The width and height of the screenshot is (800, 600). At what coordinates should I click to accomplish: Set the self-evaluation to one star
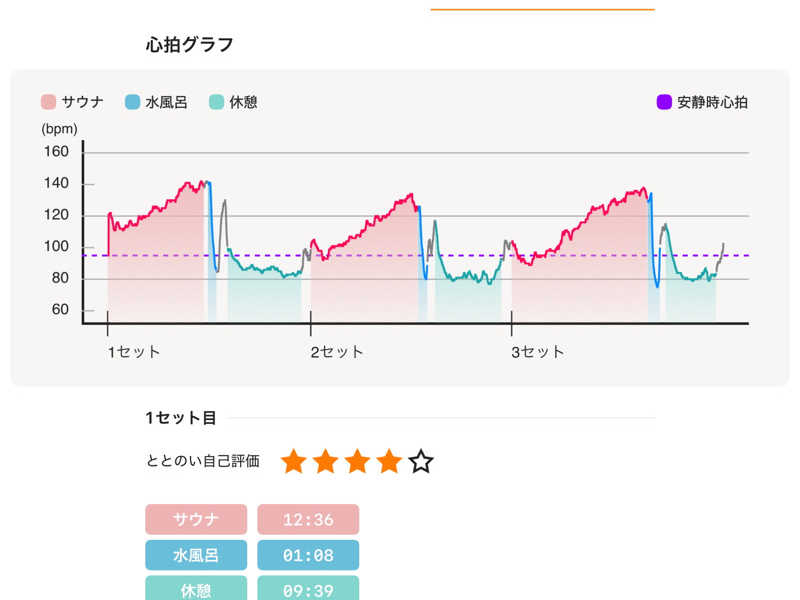(293, 461)
